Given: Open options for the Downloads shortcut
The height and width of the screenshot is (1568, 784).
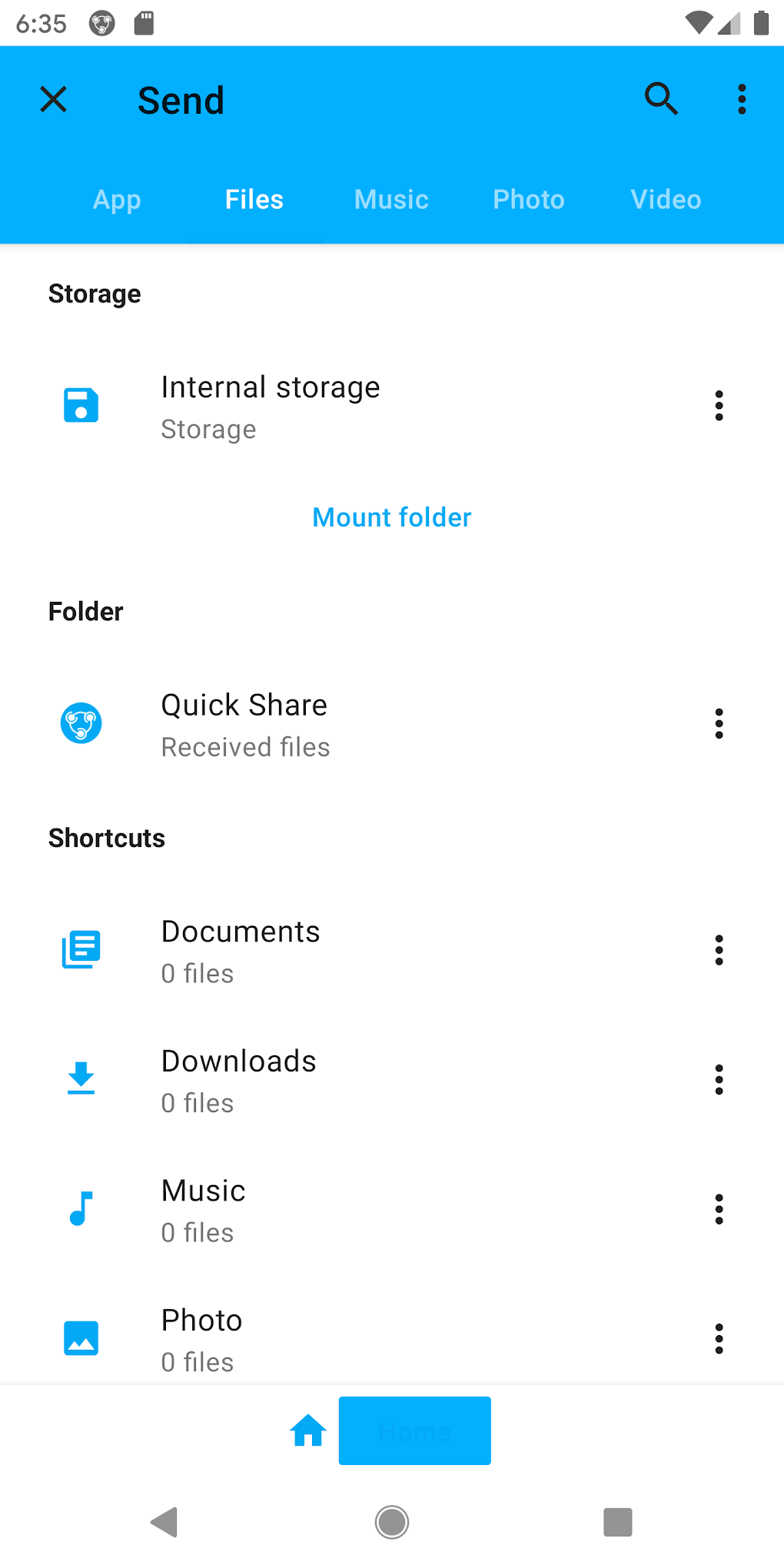Looking at the screenshot, I should pos(719,1079).
